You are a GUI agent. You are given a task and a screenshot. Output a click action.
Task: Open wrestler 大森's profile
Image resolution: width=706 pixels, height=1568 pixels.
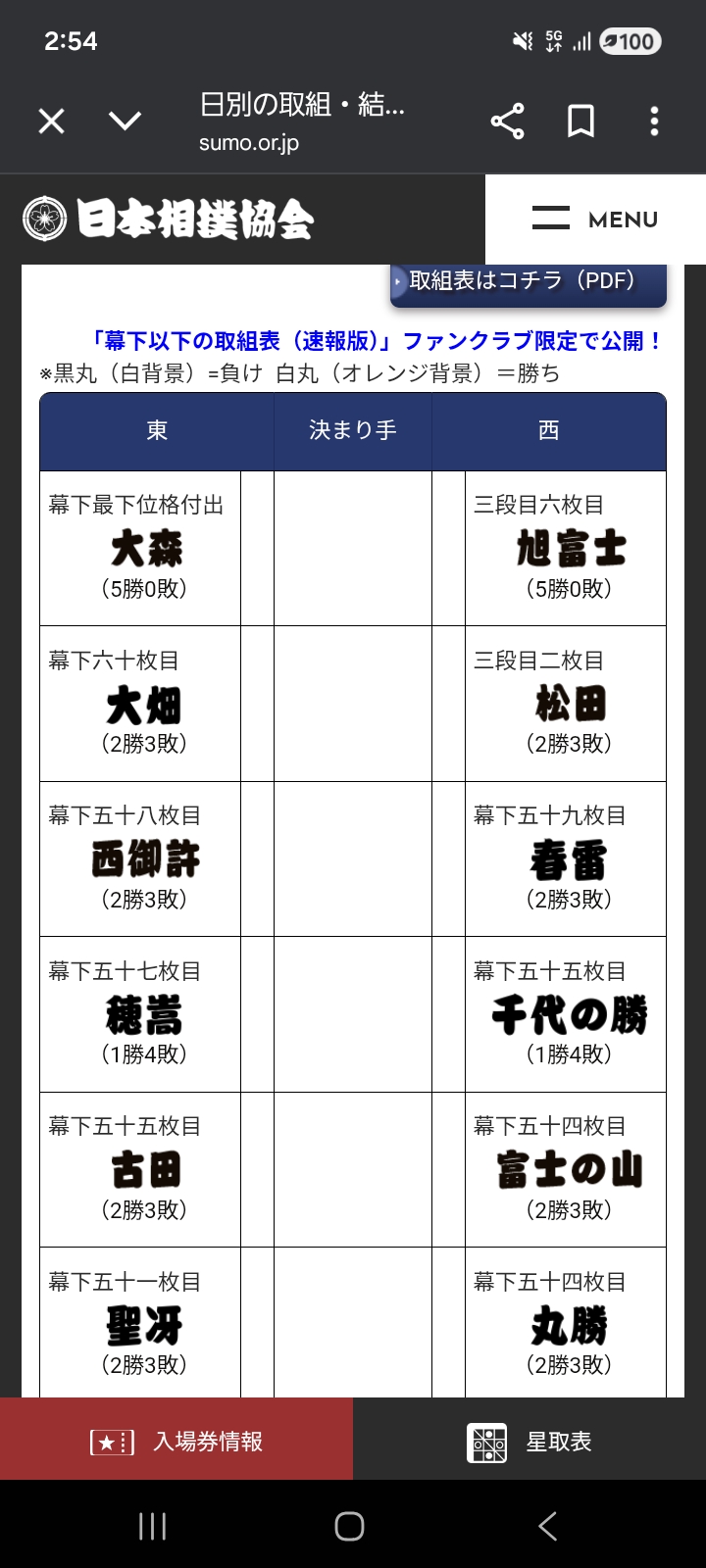[146, 549]
